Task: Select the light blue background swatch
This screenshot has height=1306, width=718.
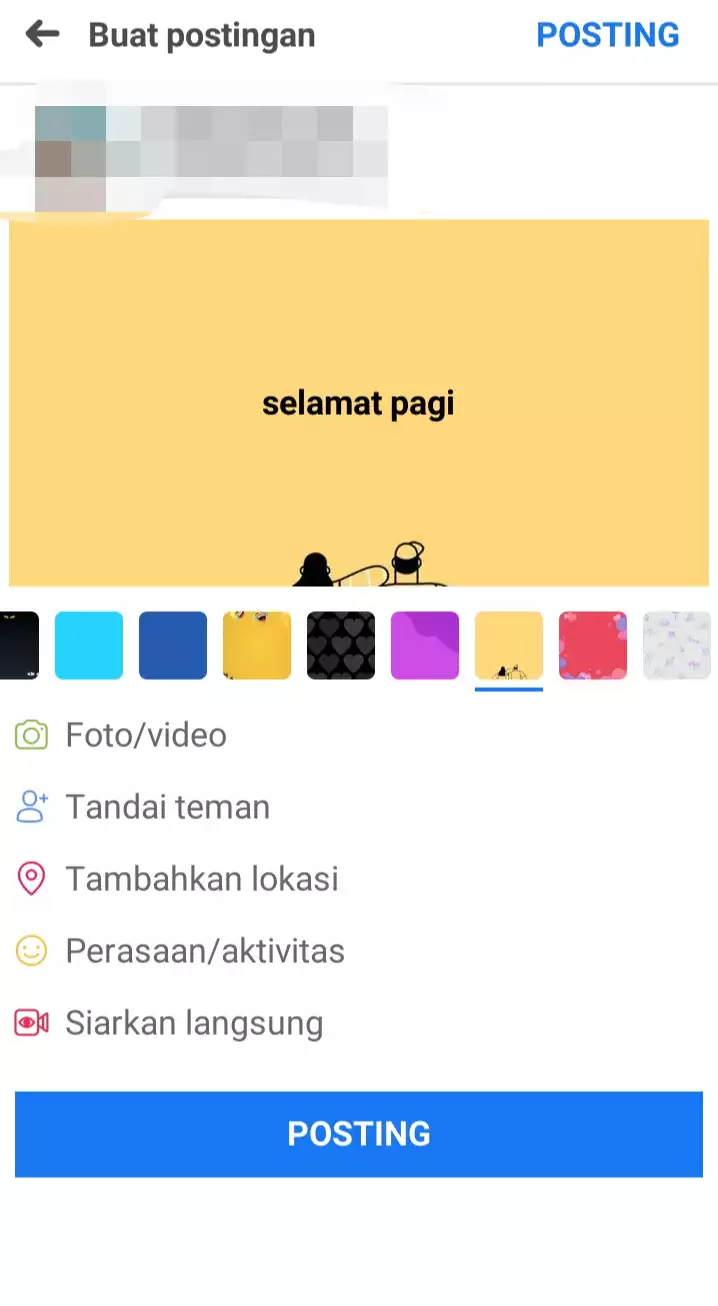Action: point(89,646)
